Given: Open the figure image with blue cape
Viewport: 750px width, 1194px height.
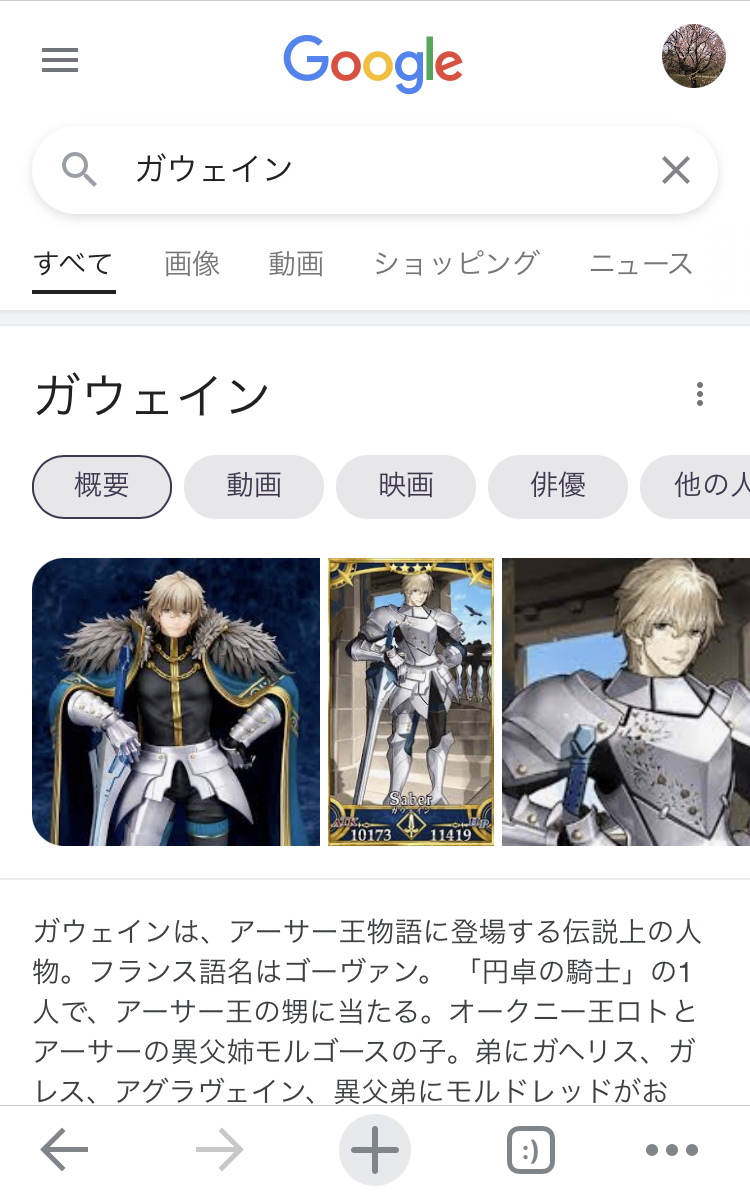Looking at the screenshot, I should coord(176,702).
